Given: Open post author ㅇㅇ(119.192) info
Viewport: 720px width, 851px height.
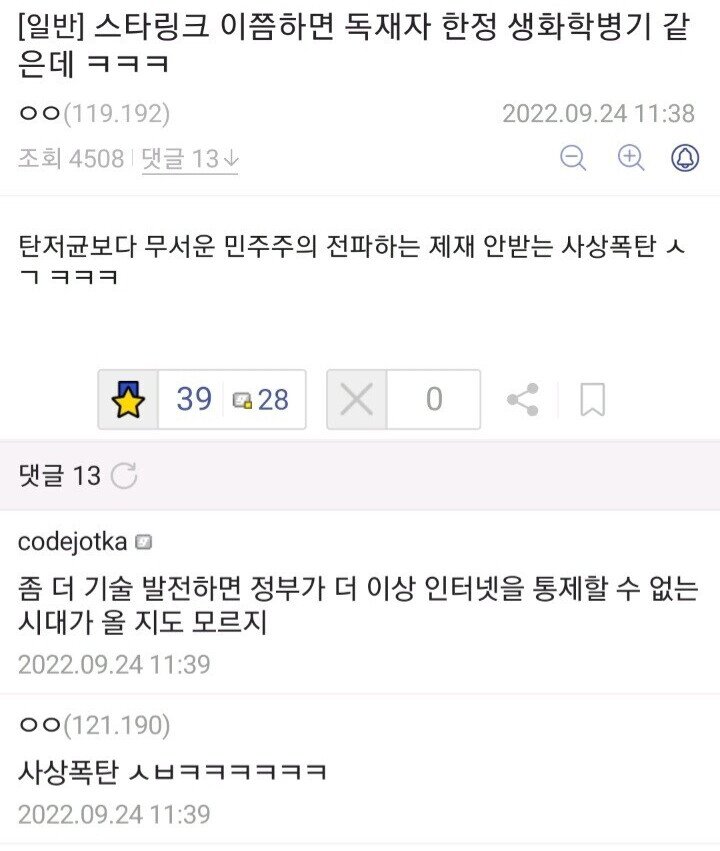Looking at the screenshot, I should coord(94,113).
